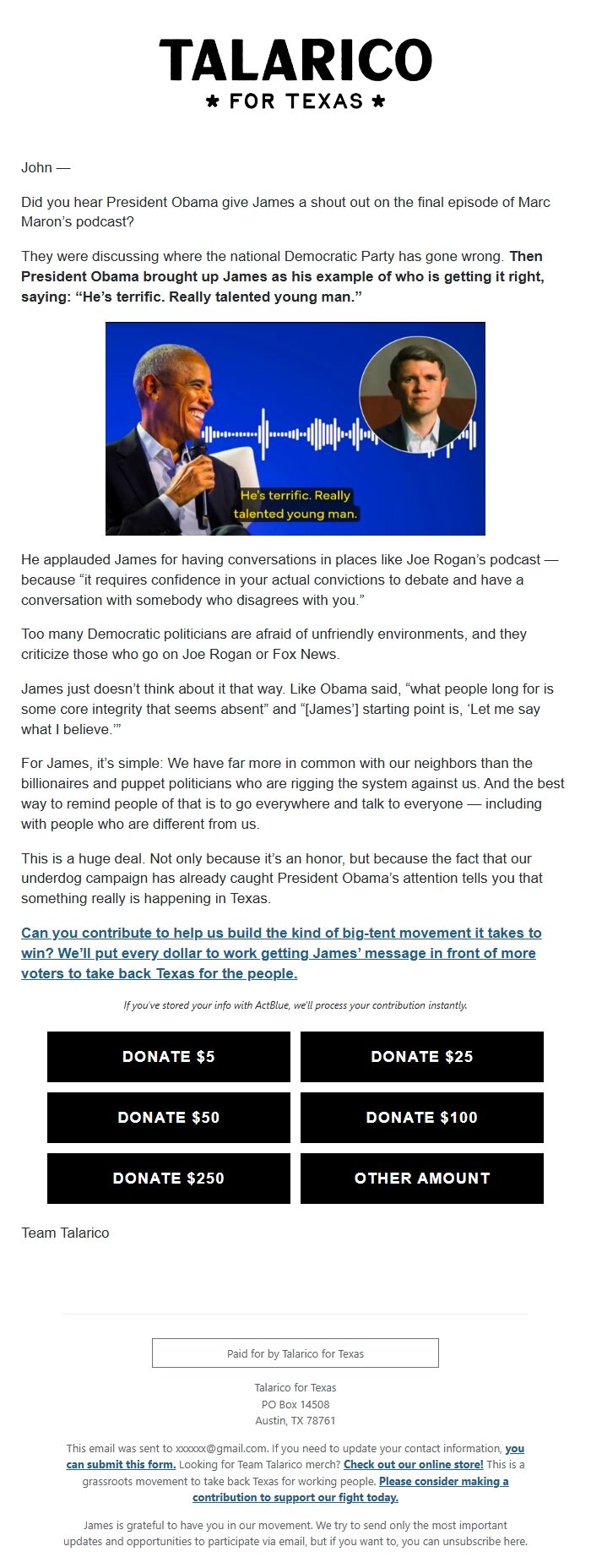Open the big-tent movement contribution link
The height and width of the screenshot is (1568, 591).
(x=281, y=953)
